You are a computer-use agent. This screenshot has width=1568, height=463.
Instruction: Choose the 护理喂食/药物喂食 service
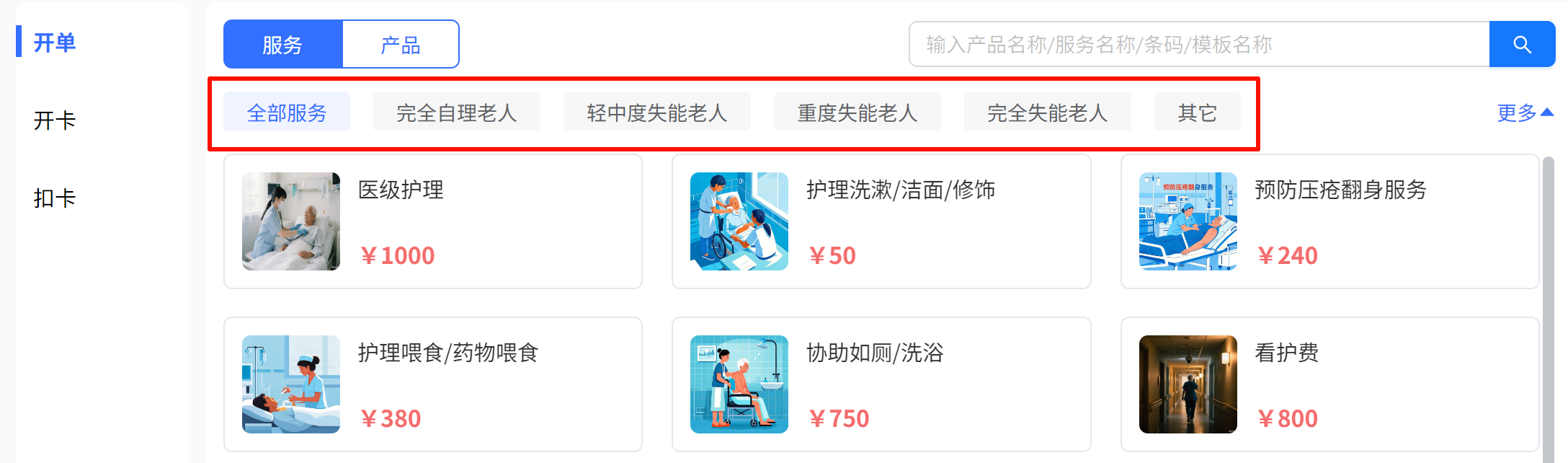[x=432, y=384]
